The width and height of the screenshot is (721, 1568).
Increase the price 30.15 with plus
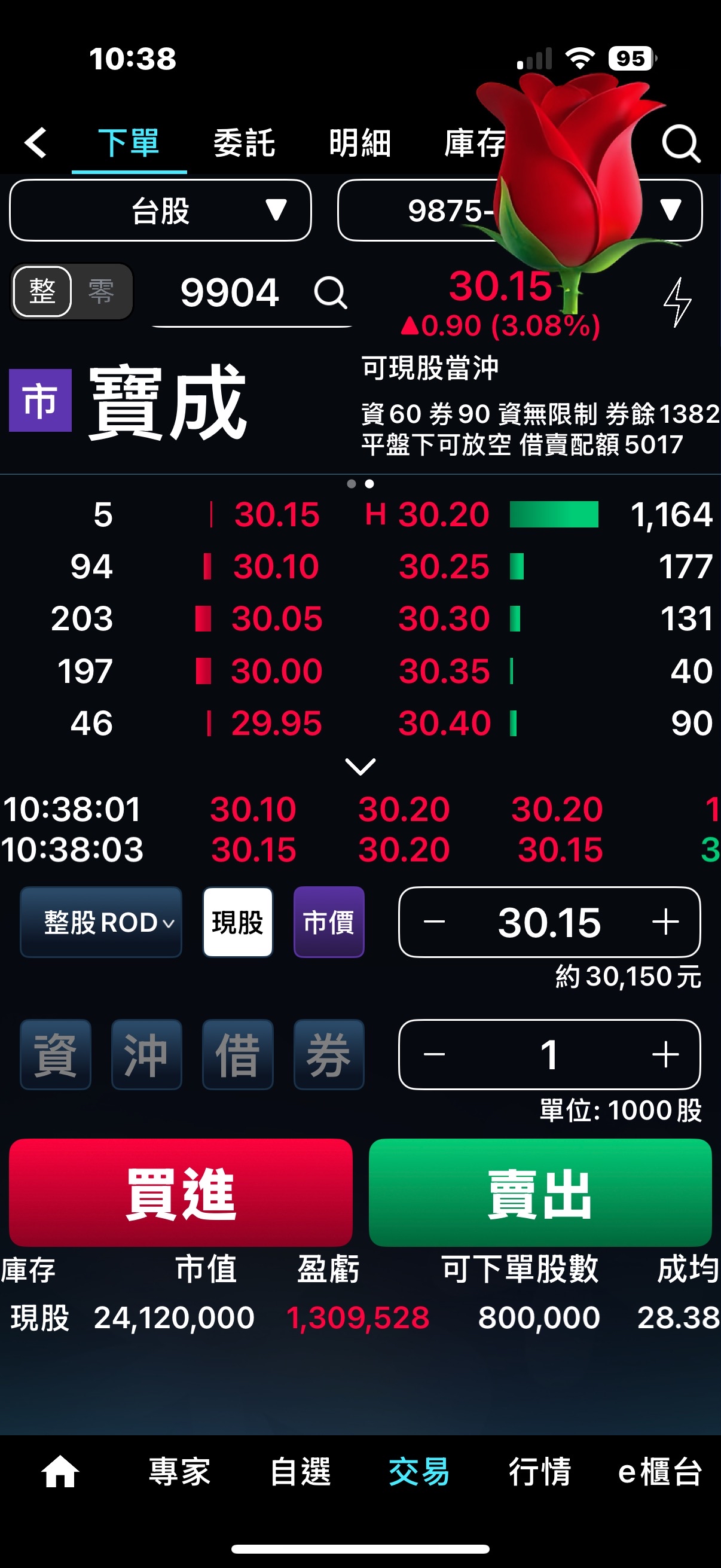pyautogui.click(x=665, y=922)
